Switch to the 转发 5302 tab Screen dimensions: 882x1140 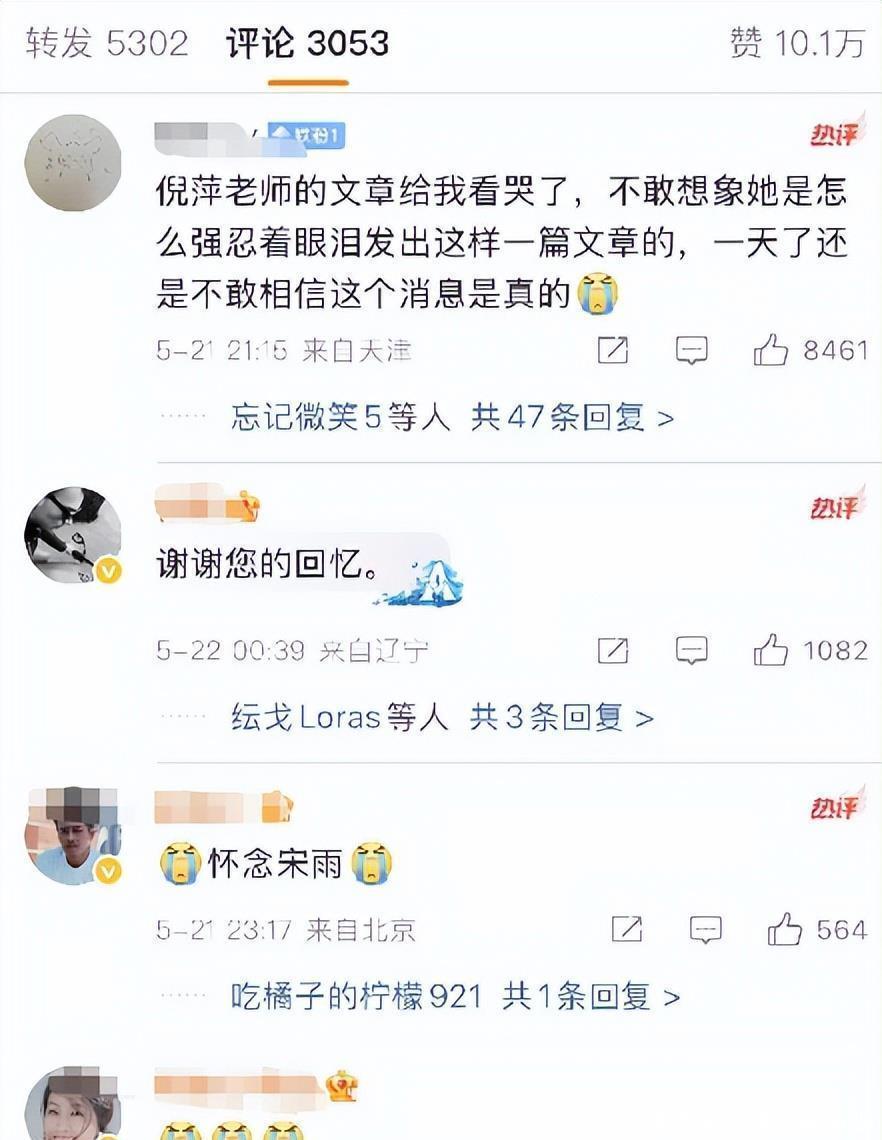click(107, 43)
